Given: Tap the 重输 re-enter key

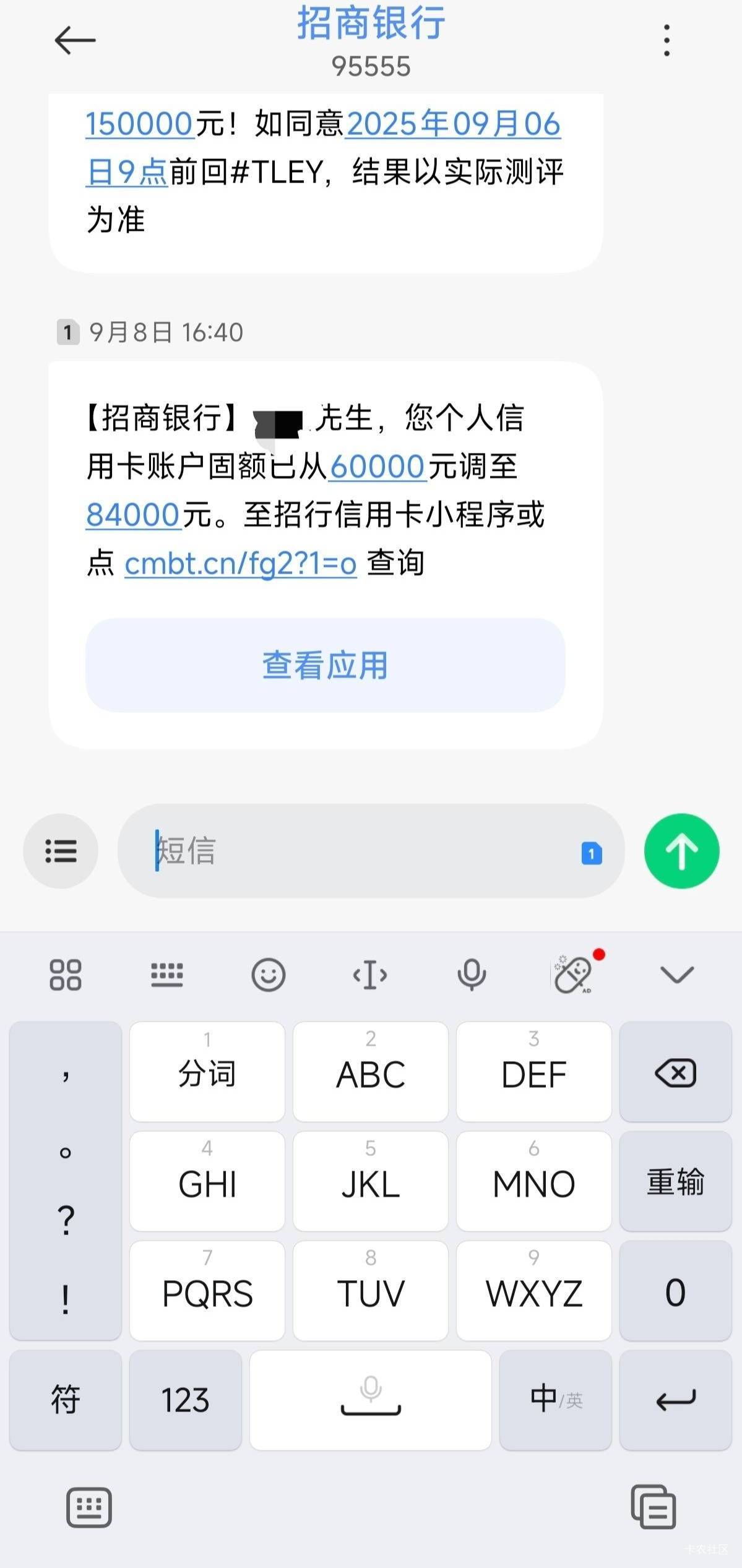Looking at the screenshot, I should click(x=675, y=1181).
